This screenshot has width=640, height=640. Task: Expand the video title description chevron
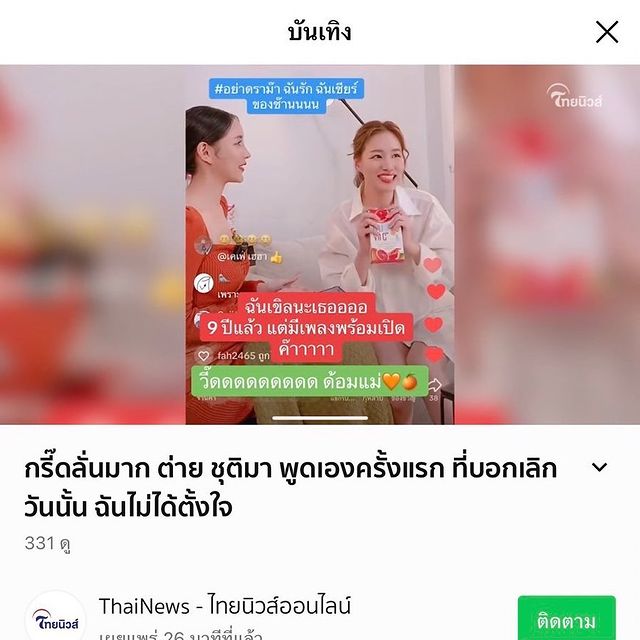pyautogui.click(x=600, y=467)
